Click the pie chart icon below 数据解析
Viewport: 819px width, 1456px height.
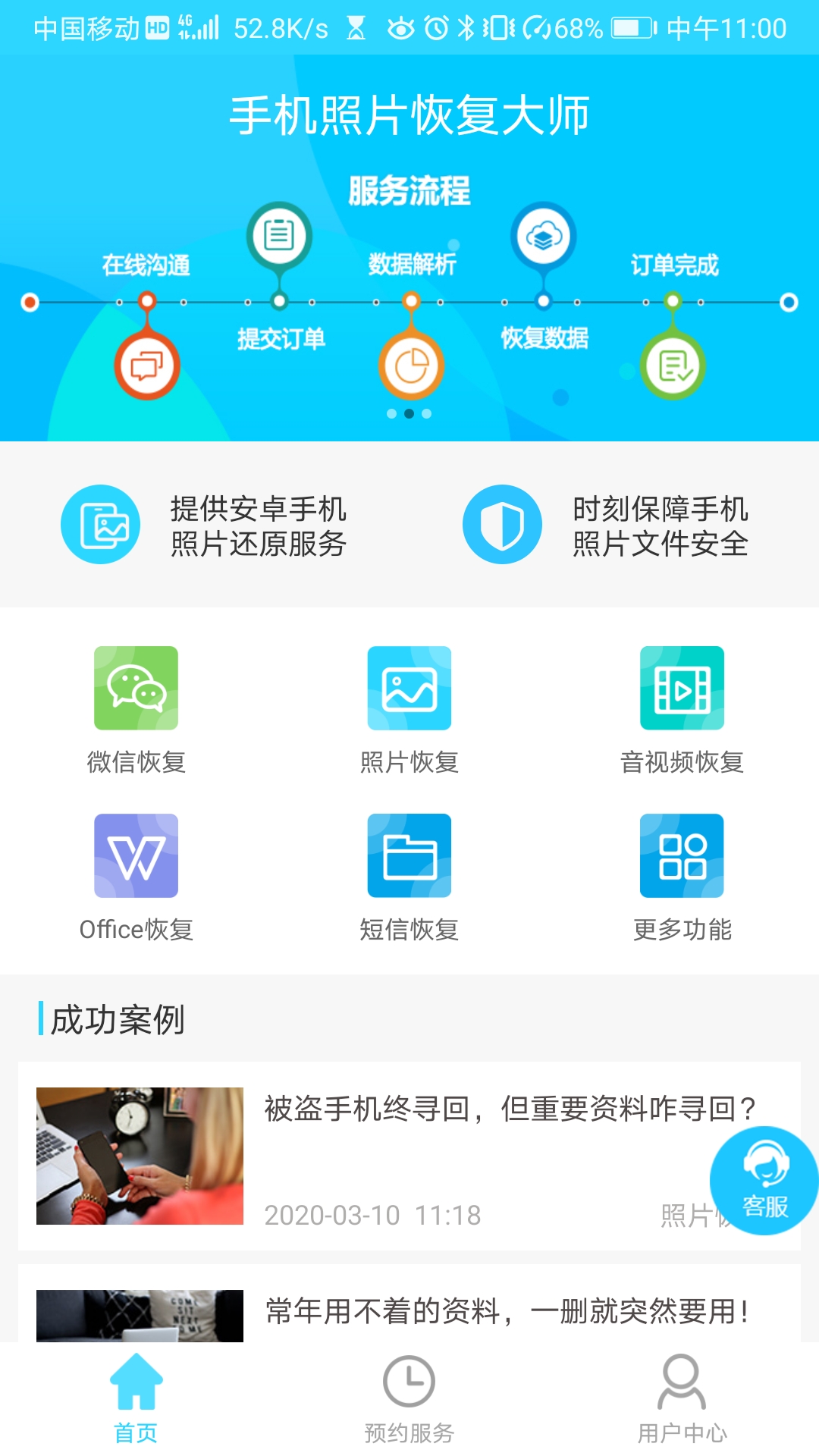coord(410,366)
